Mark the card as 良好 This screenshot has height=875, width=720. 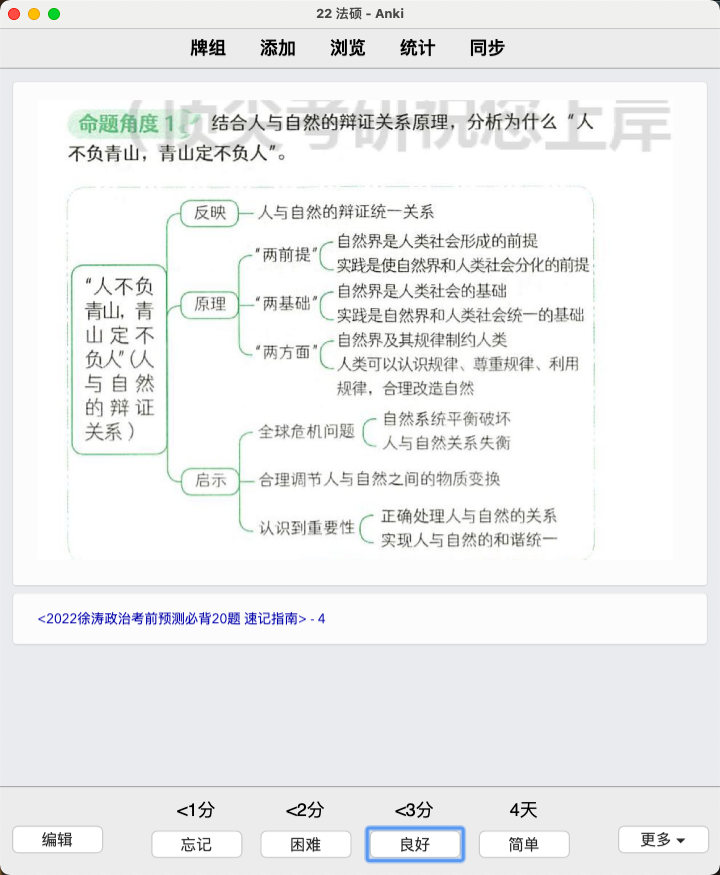click(414, 844)
